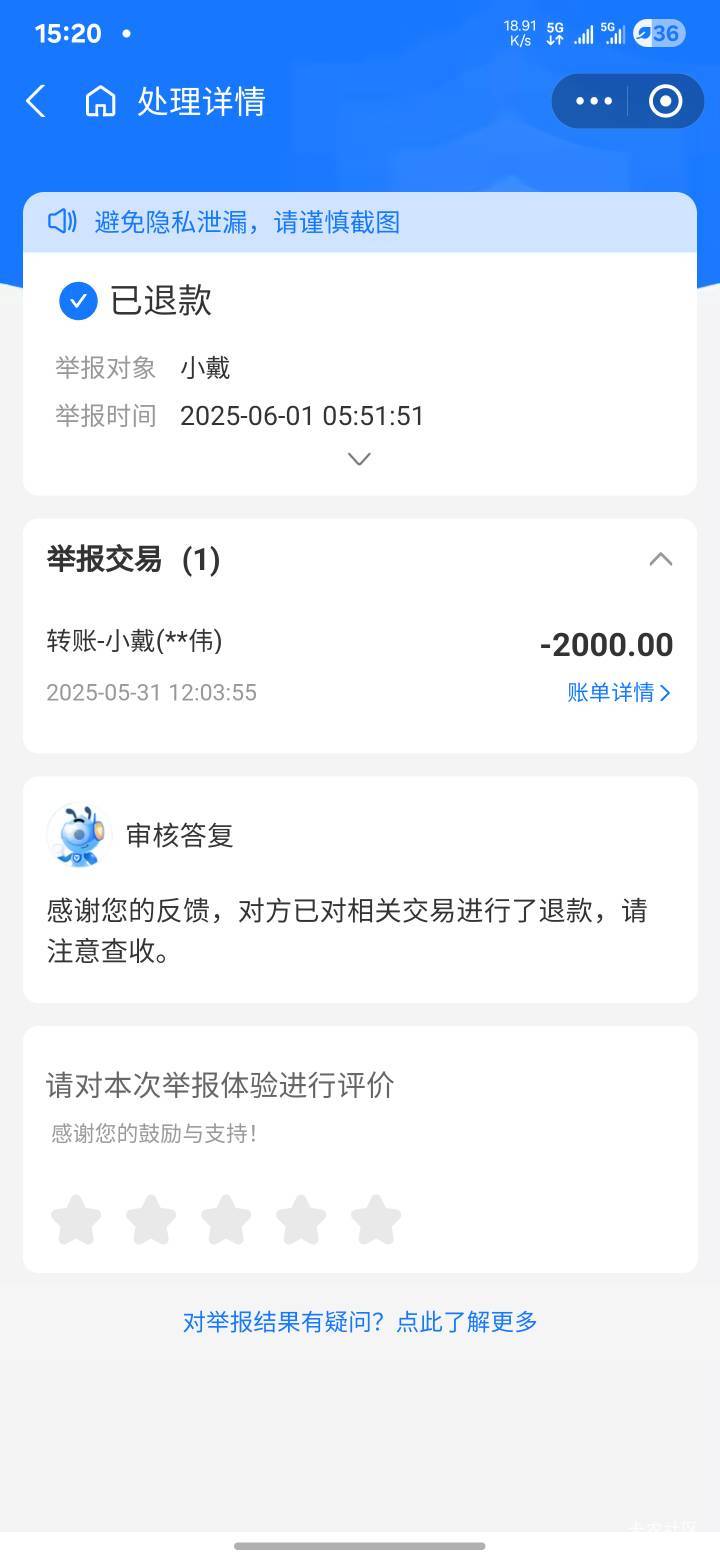Rate the experience one star
This screenshot has height=1560, width=720.
click(x=76, y=1220)
